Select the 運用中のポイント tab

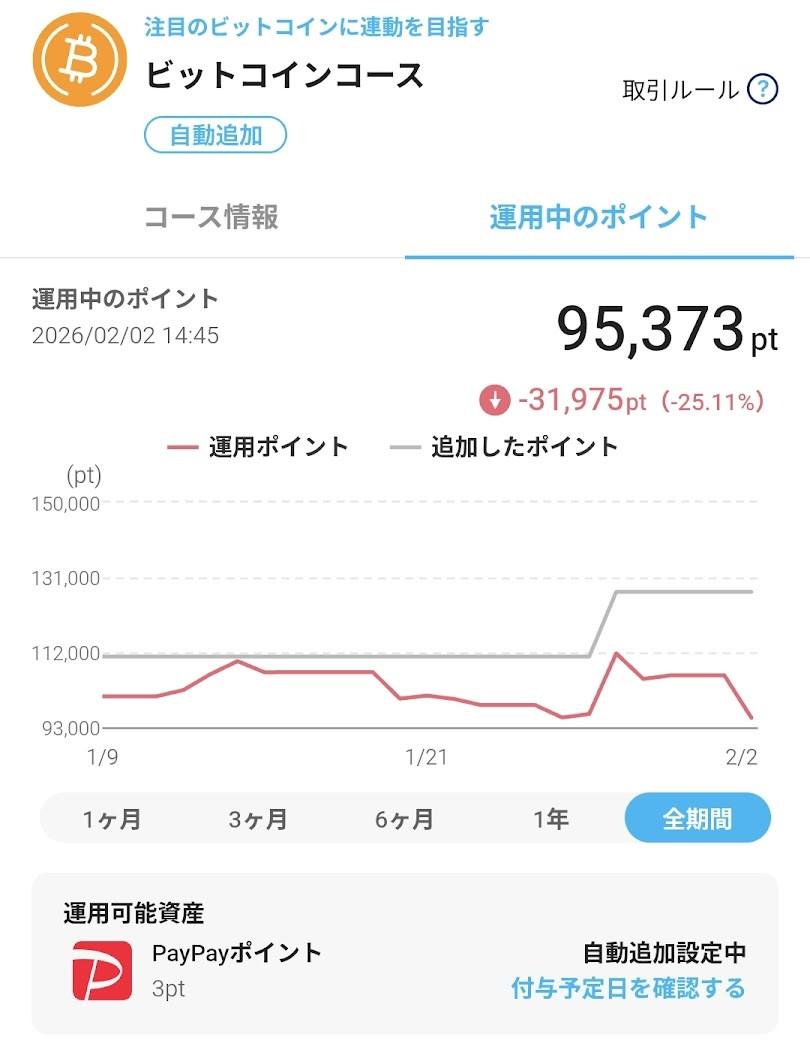[x=598, y=217]
